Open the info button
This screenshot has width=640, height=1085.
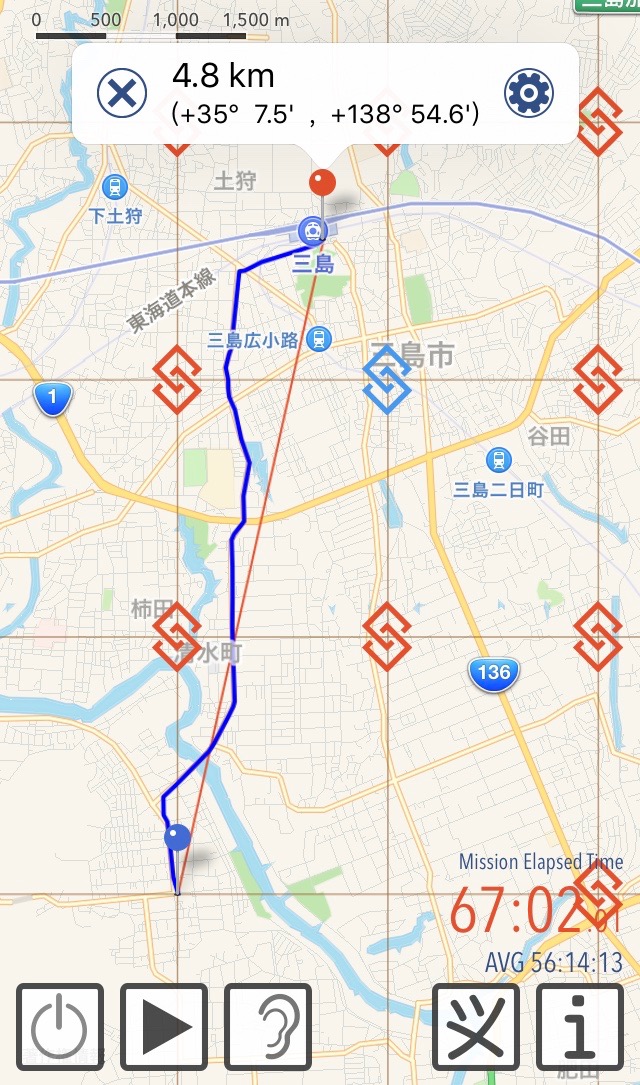tap(580, 1026)
